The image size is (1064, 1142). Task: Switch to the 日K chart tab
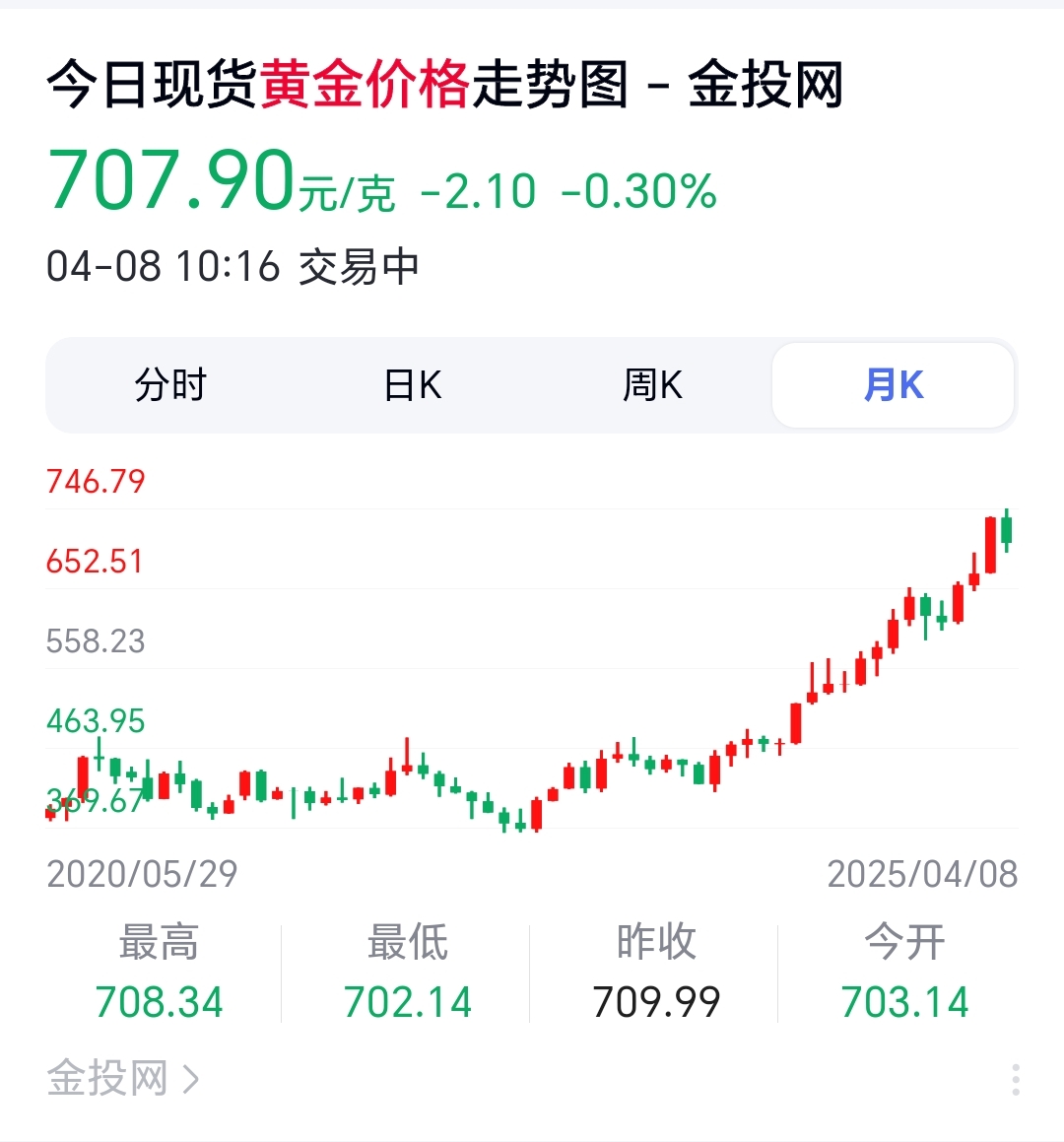pos(412,385)
